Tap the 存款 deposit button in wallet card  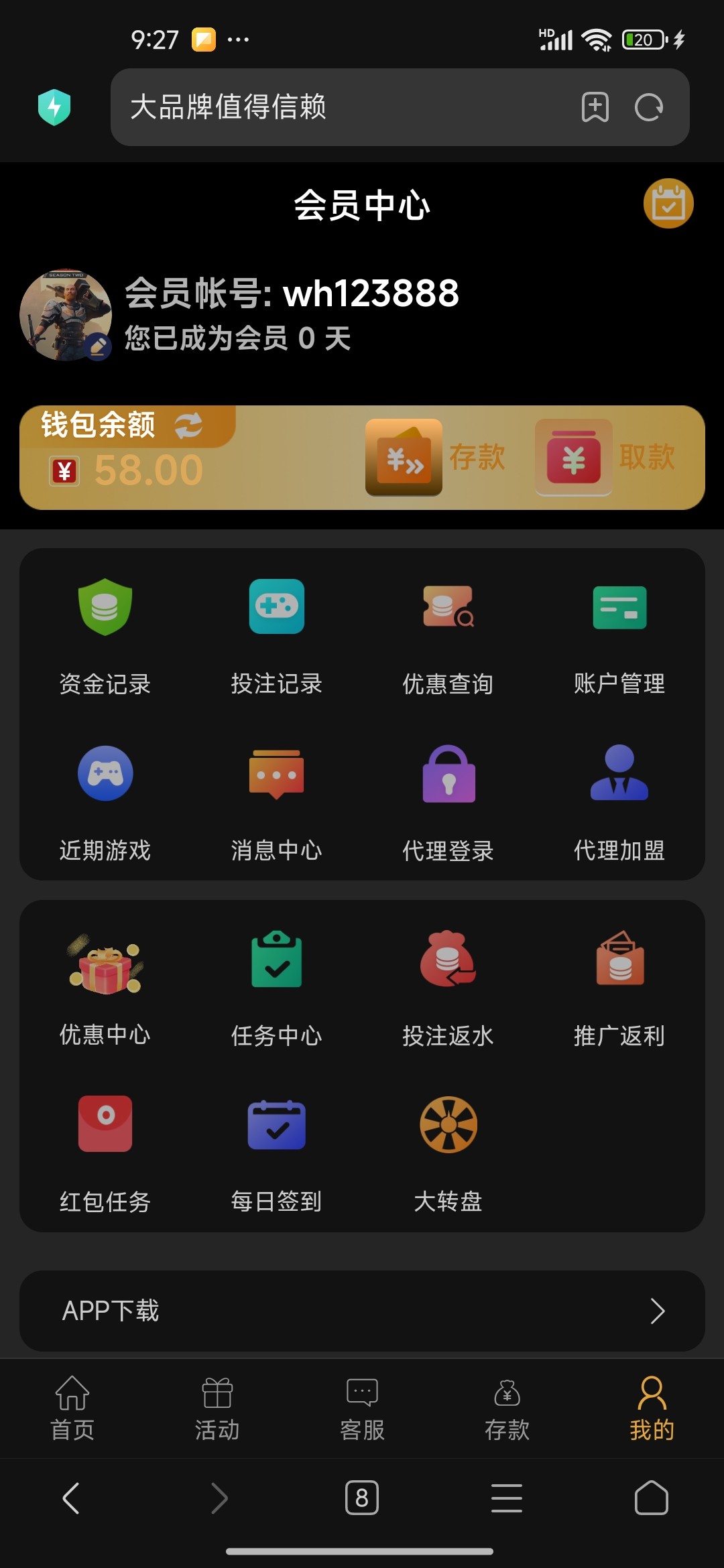click(x=436, y=458)
